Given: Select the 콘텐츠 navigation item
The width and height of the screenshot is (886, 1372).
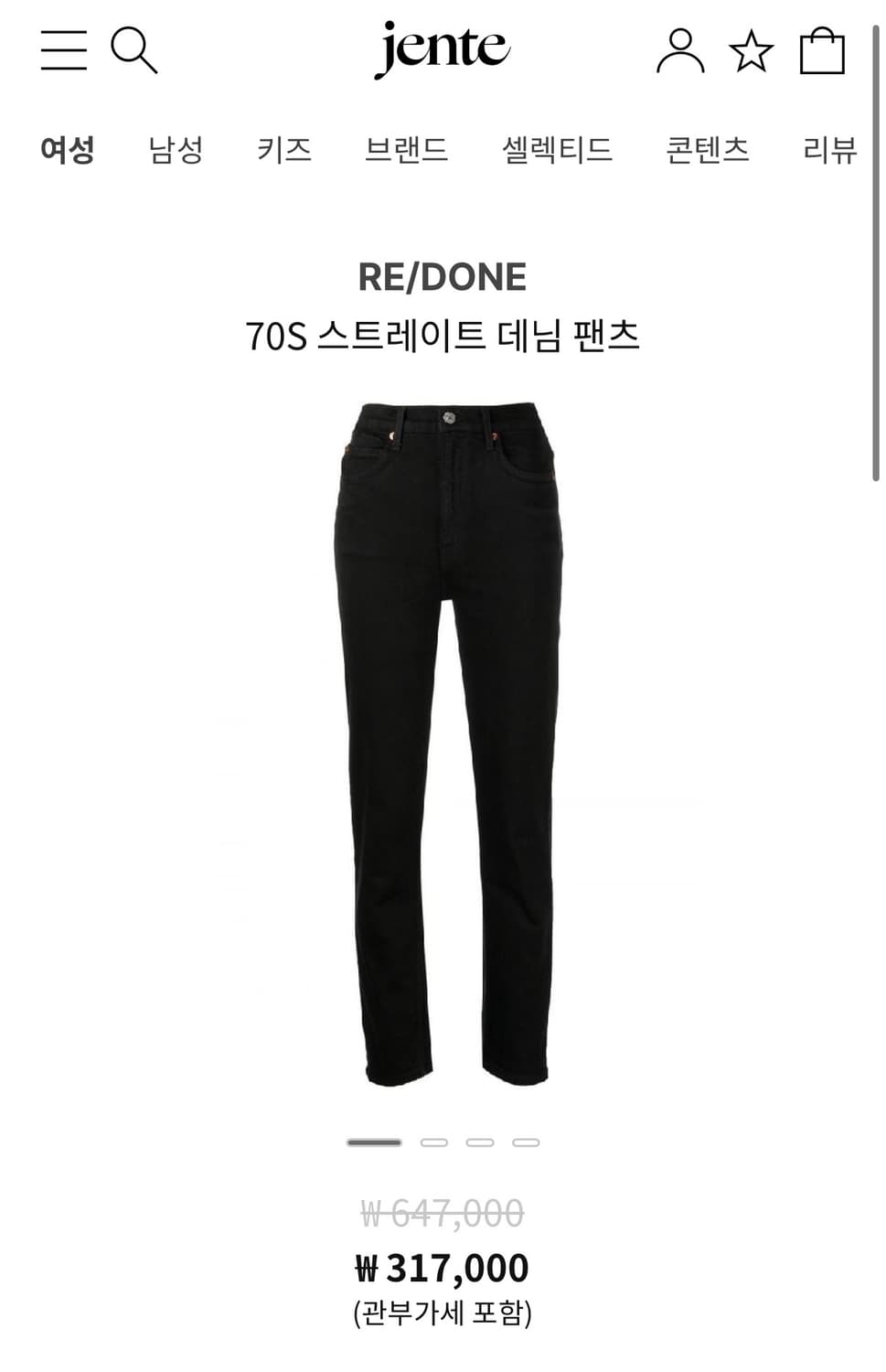Looking at the screenshot, I should click(709, 148).
